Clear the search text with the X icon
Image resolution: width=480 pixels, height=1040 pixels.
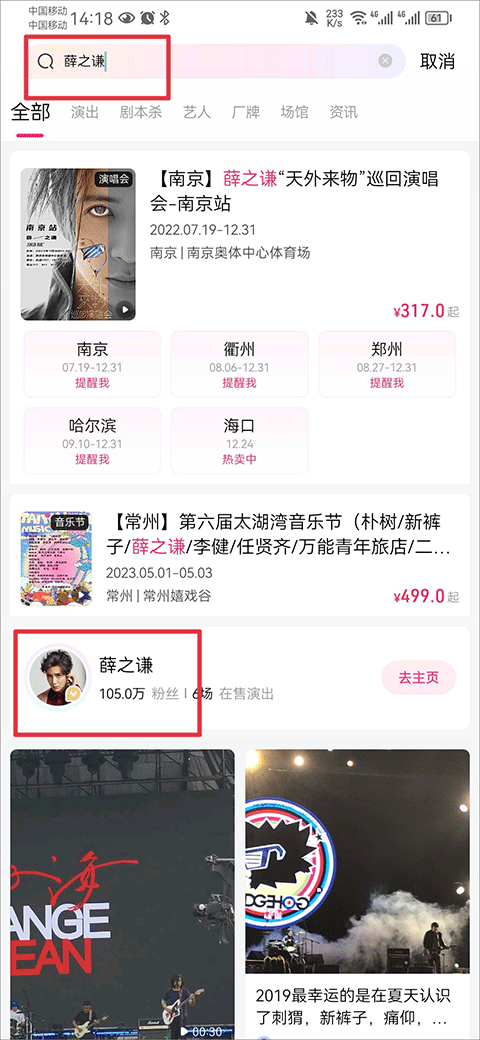coord(385,61)
